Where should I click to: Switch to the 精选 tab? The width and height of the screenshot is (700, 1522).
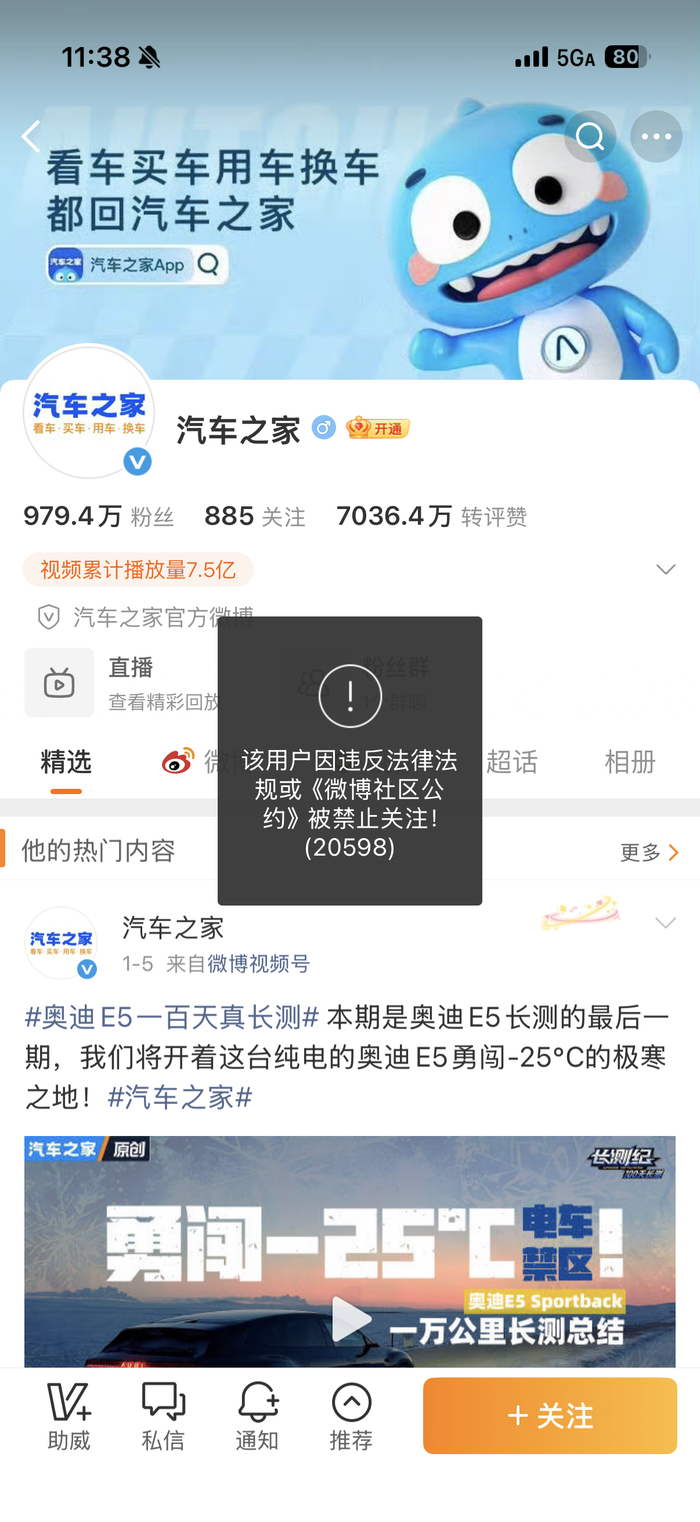[x=66, y=762]
